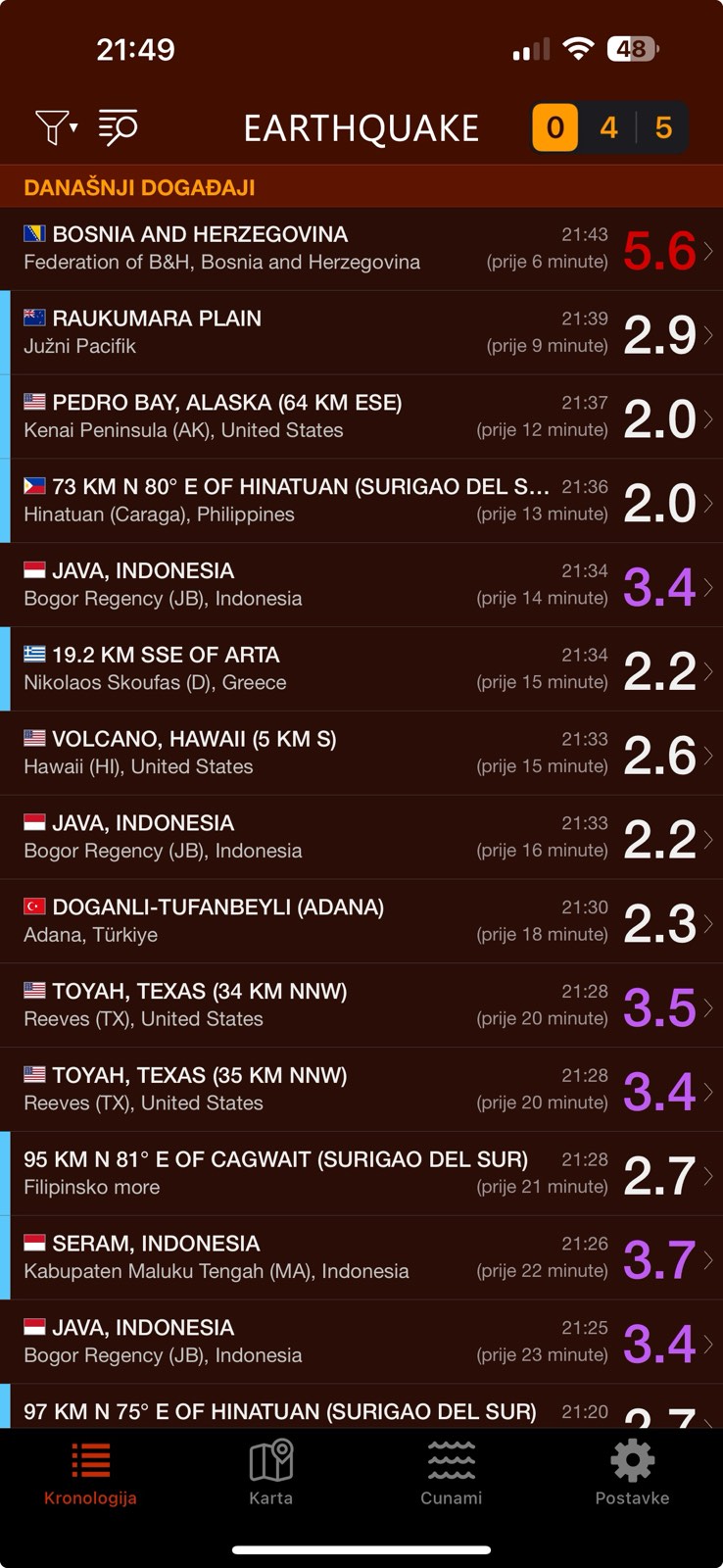The height and width of the screenshot is (1568, 723).
Task: Open Java, Indonesia quake from 21:25
Action: [x=361, y=1342]
